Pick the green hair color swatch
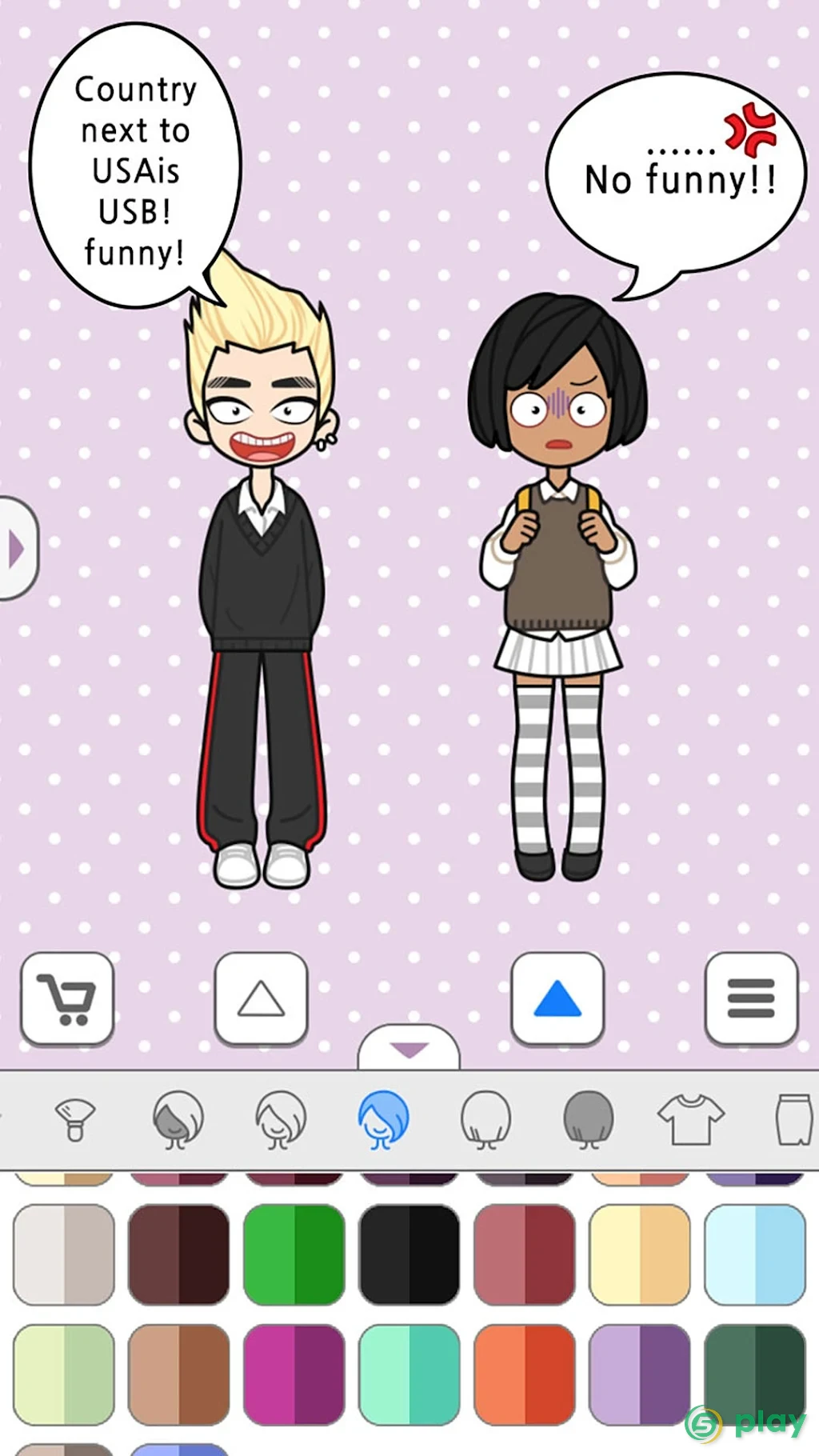 [x=294, y=1254]
